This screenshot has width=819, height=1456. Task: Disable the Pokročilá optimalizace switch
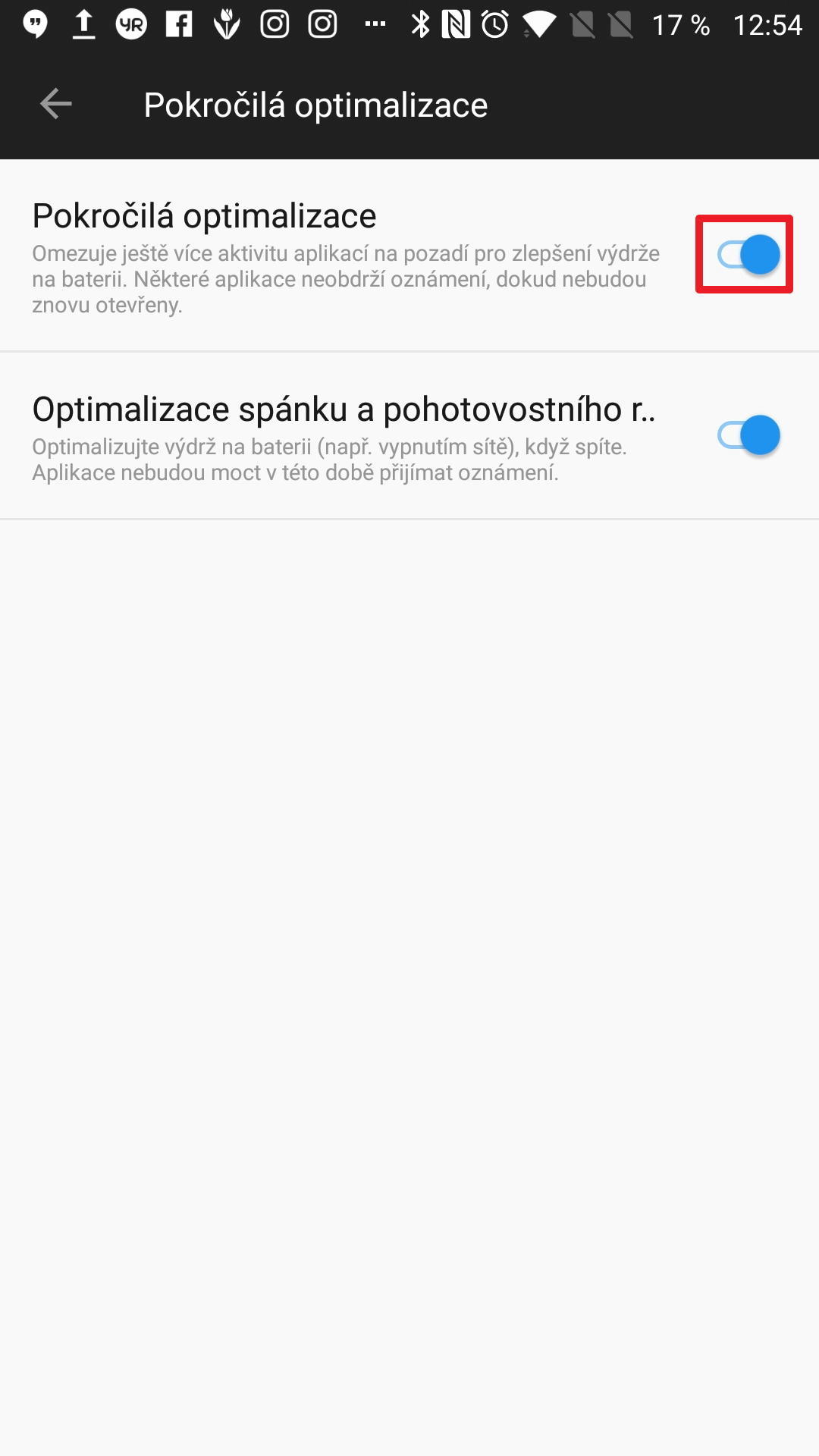pyautogui.click(x=748, y=255)
